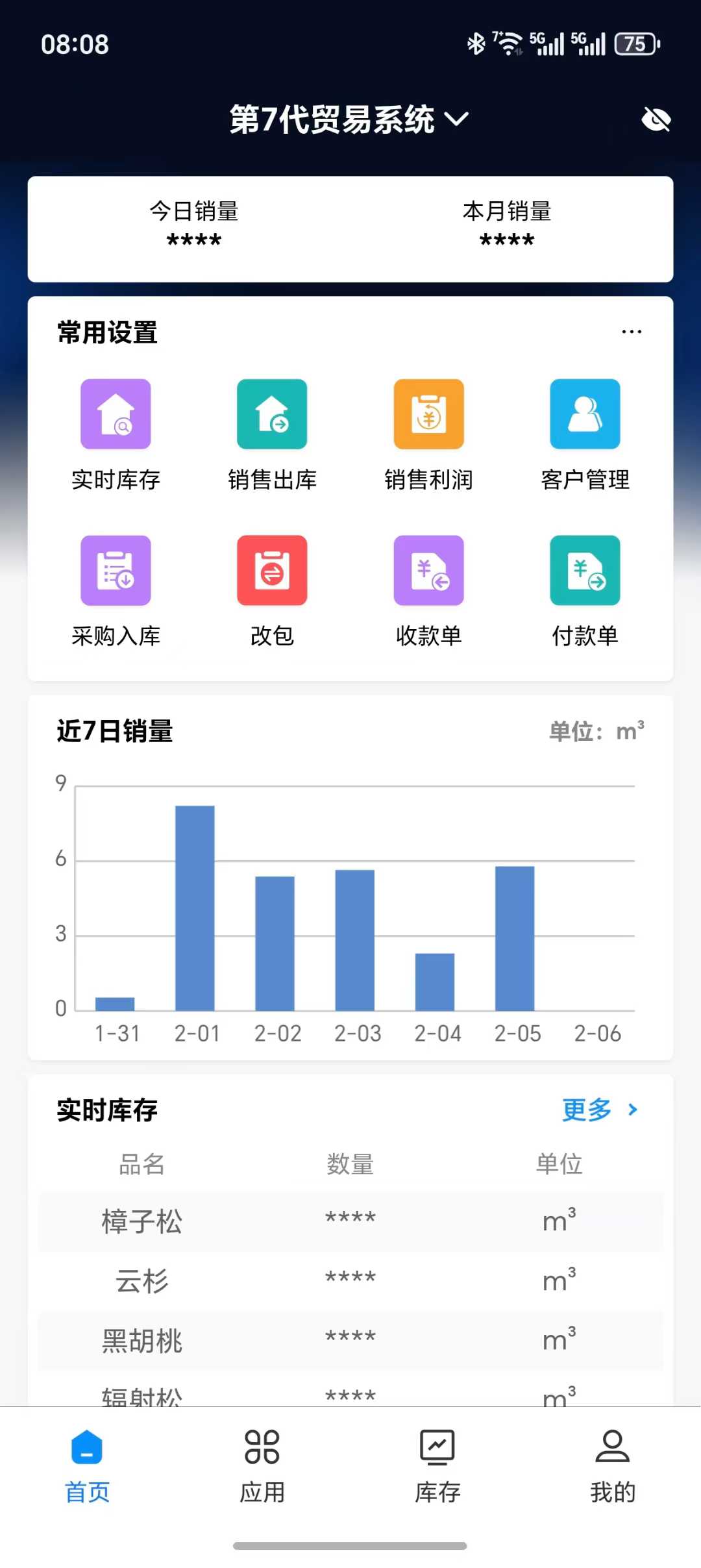701x1568 pixels.
Task: Reveal the masked 今日销量 figure
Action: pyautogui.click(x=194, y=240)
